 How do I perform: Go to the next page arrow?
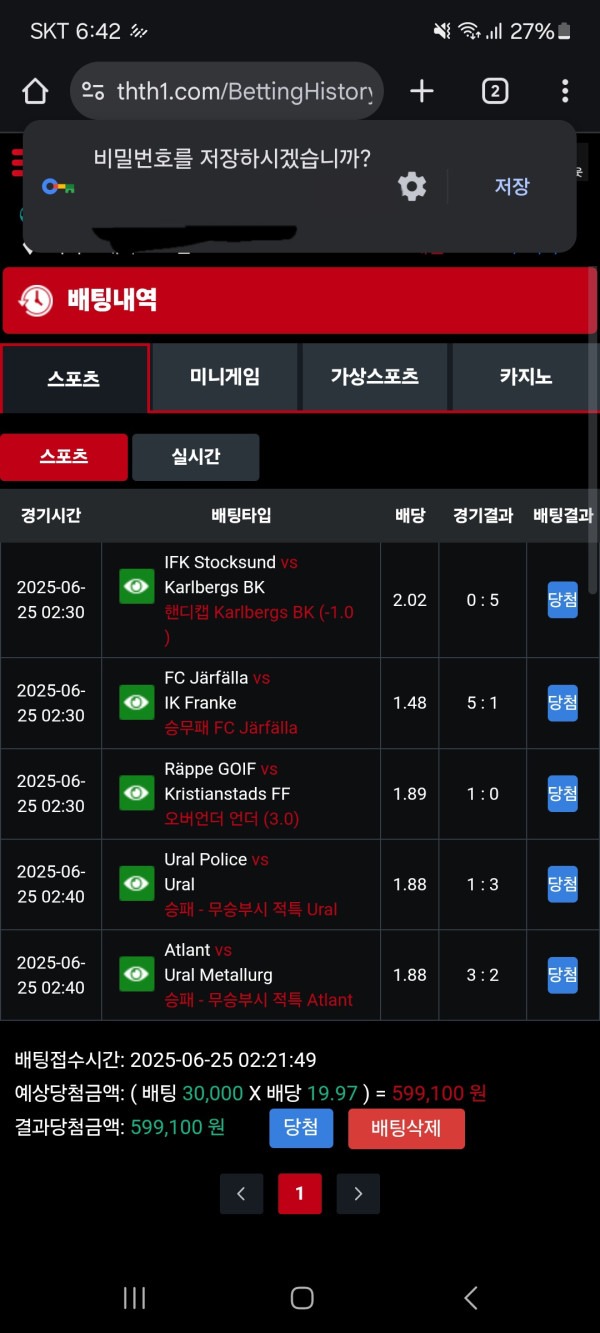358,1193
